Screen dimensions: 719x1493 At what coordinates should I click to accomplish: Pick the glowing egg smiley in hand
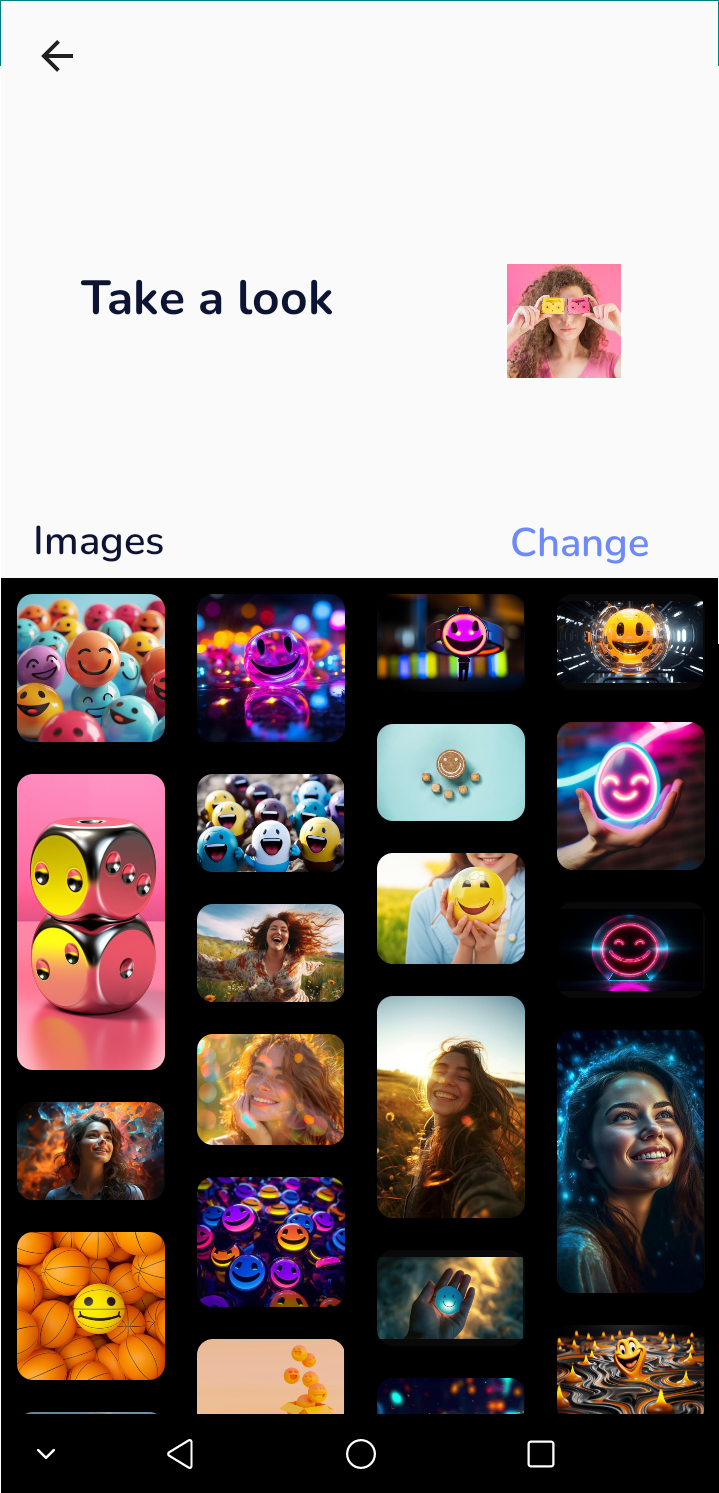[x=631, y=796]
